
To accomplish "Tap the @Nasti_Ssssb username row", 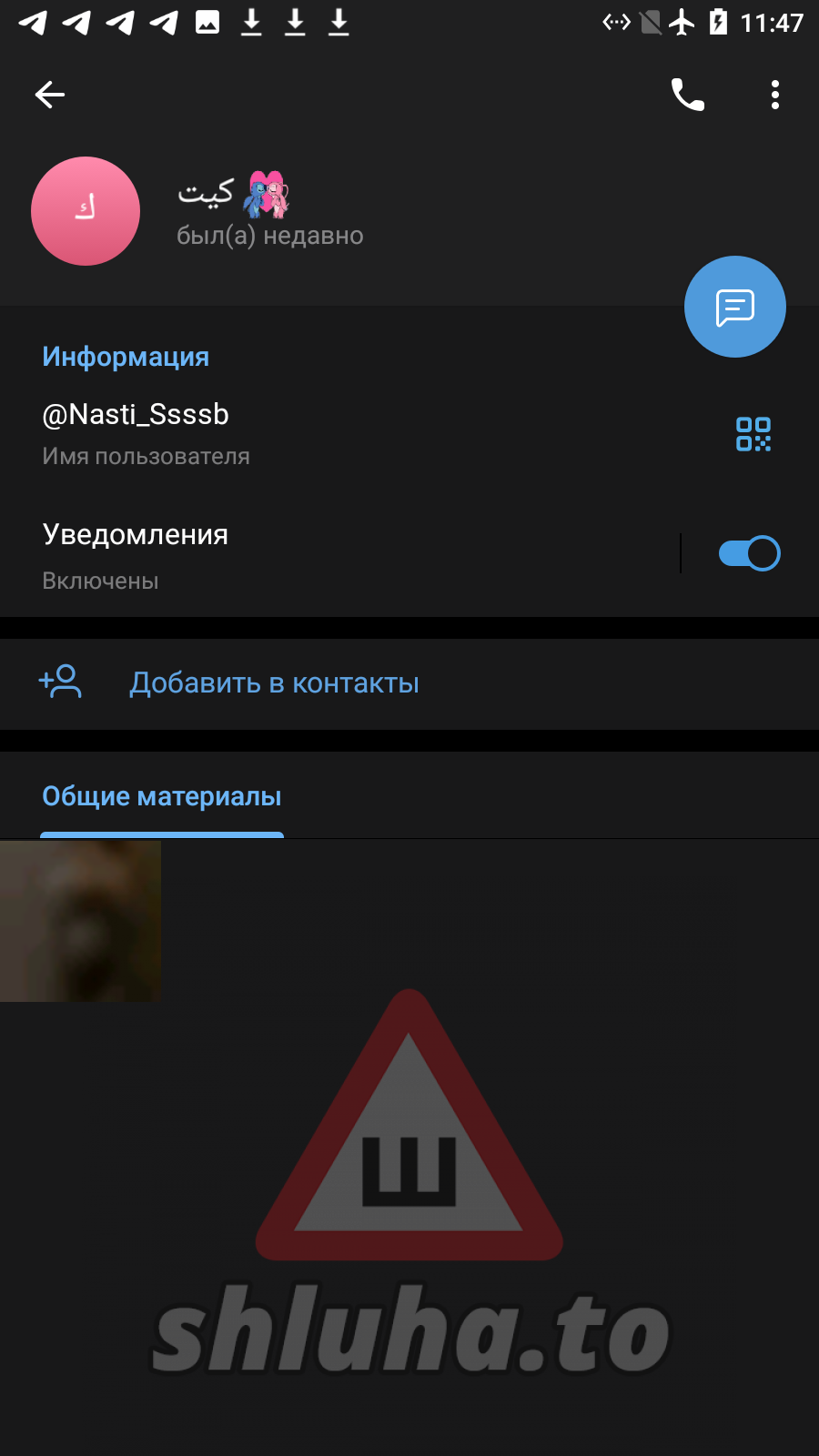I will click(273, 433).
